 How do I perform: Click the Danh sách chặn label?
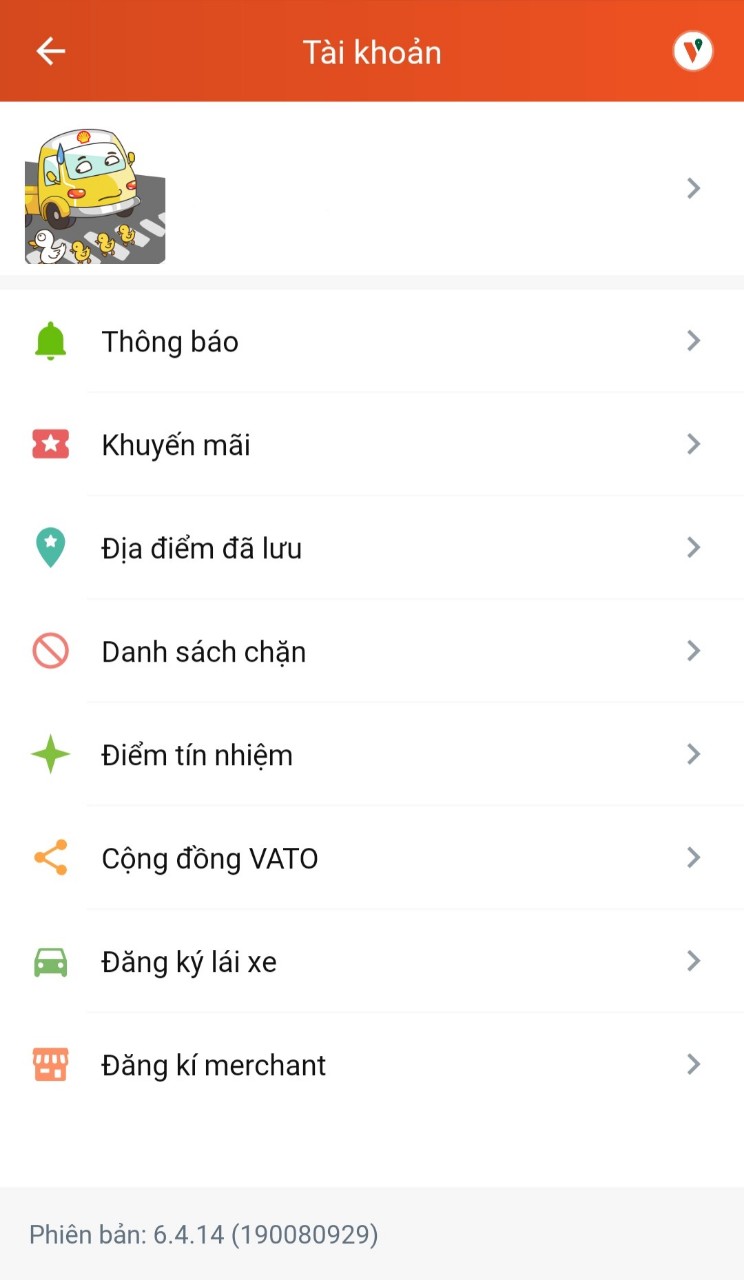tap(203, 651)
